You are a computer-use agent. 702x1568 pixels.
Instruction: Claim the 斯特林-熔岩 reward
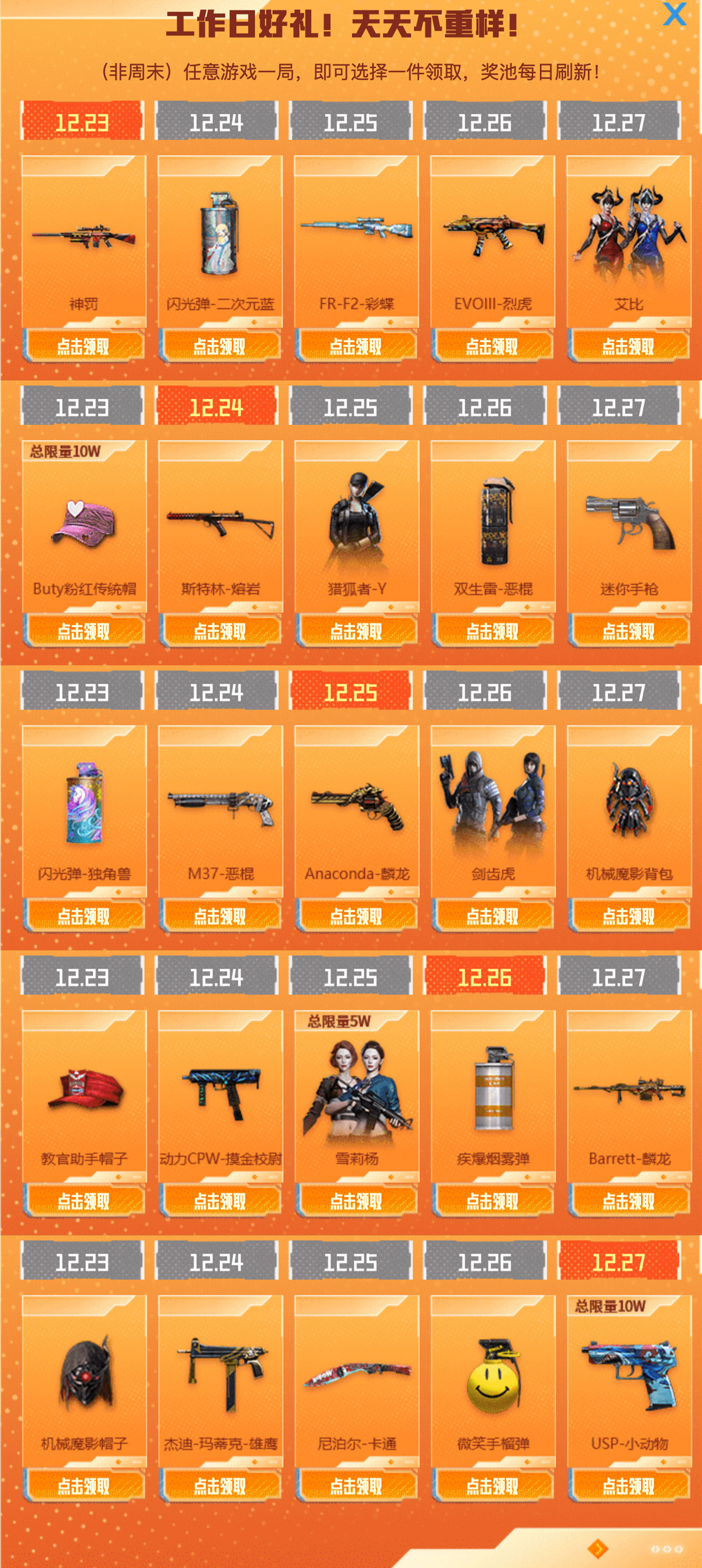point(220,631)
